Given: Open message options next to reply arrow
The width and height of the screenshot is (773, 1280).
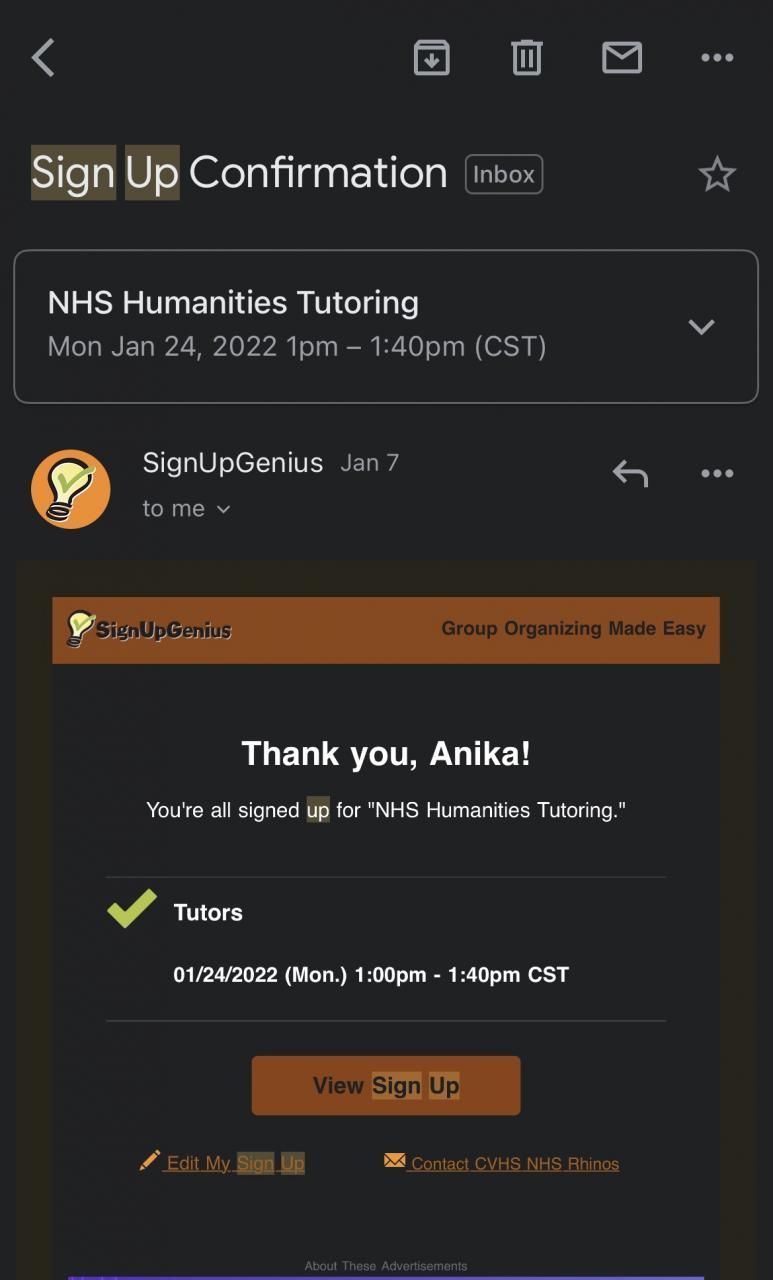Looking at the screenshot, I should [716, 473].
